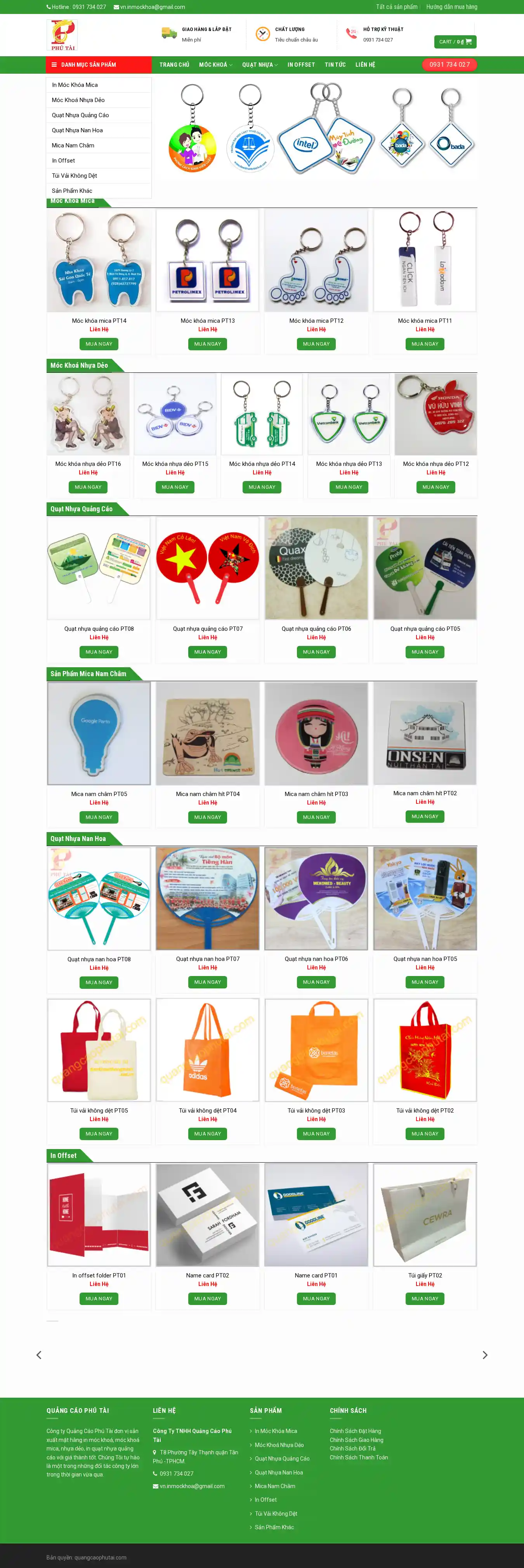Go to the Trang Chủ menu item
This screenshot has width=524, height=1568.
pos(174,64)
